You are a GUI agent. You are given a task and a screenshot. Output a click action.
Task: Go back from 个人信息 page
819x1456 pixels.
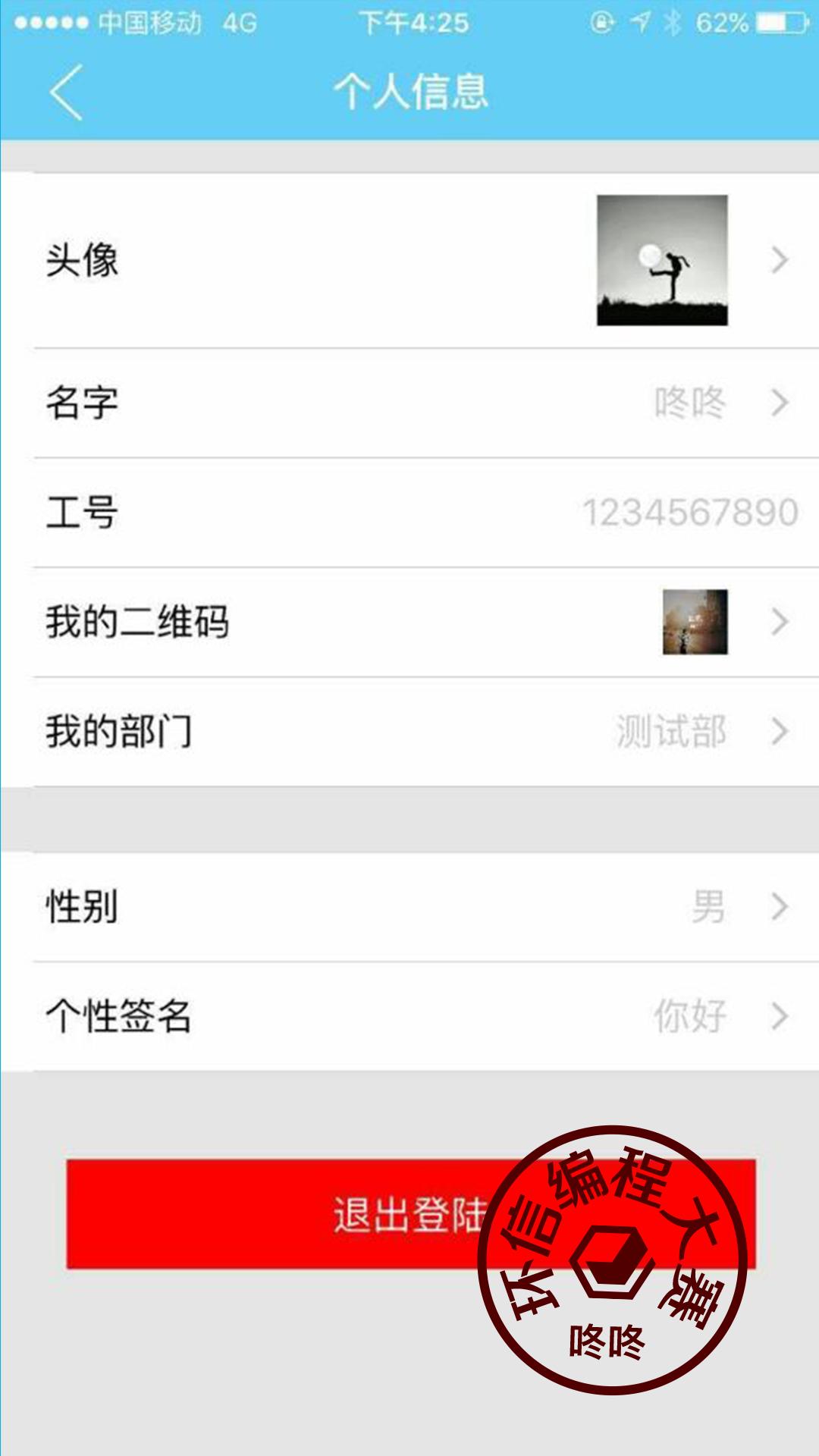(x=67, y=93)
